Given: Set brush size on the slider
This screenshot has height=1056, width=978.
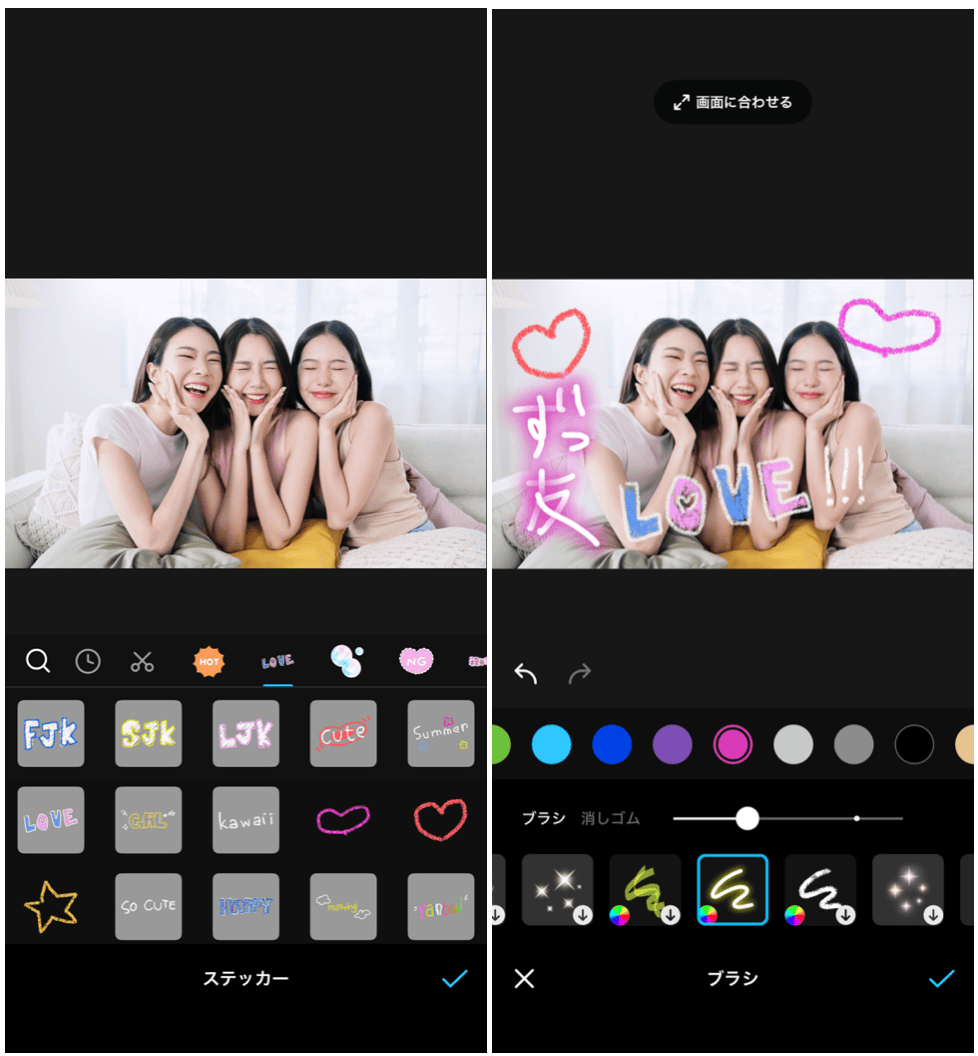Looking at the screenshot, I should click(747, 818).
